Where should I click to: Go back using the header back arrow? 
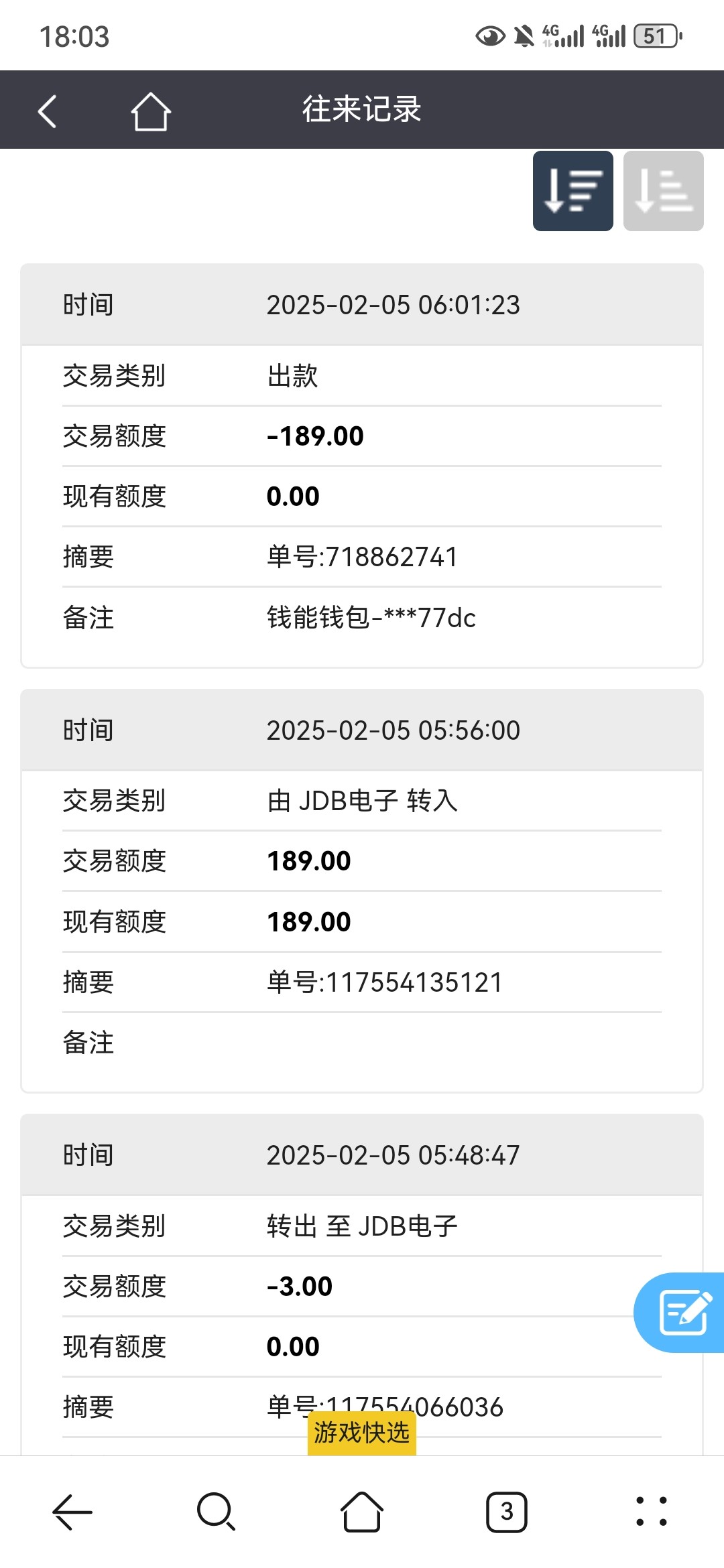tap(47, 111)
